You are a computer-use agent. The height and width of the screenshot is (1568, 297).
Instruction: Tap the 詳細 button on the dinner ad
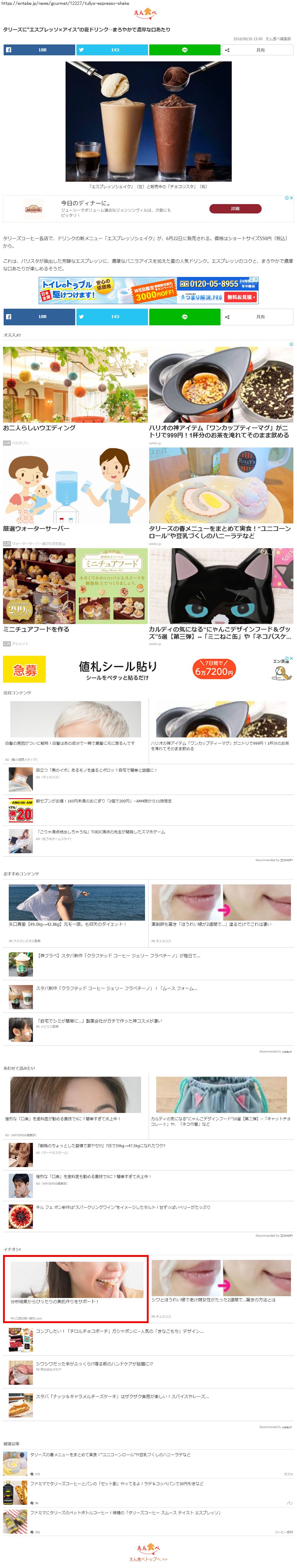pyautogui.click(x=235, y=209)
